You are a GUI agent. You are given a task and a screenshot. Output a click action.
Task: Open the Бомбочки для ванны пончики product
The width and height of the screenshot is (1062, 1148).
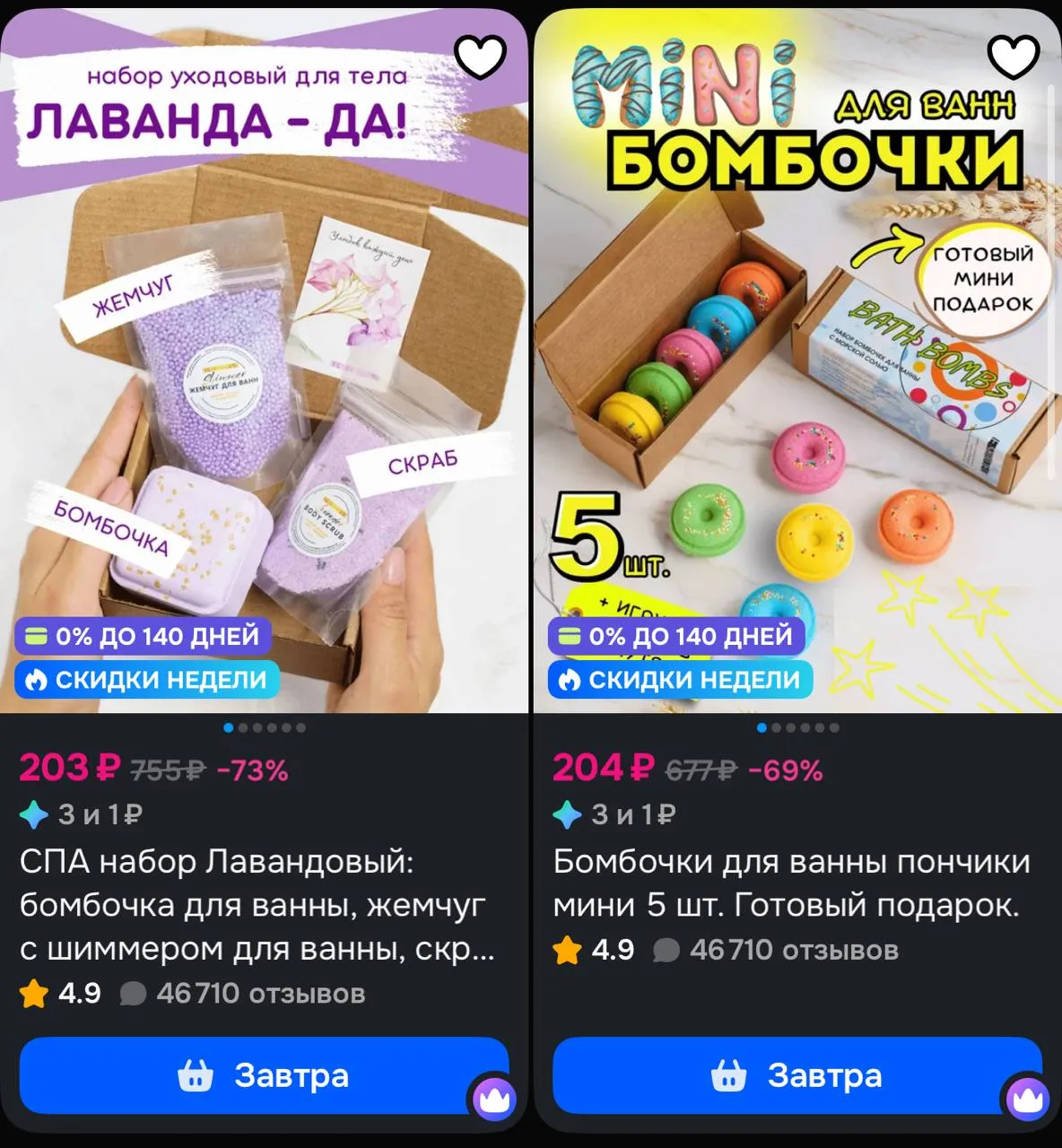pos(791,883)
